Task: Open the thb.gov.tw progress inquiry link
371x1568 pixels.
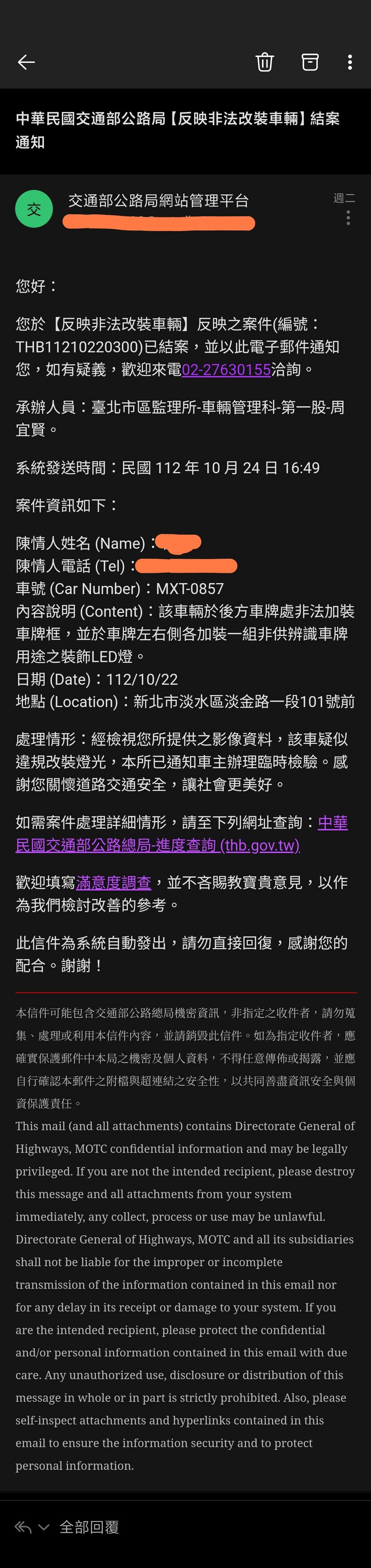Action: [x=181, y=834]
